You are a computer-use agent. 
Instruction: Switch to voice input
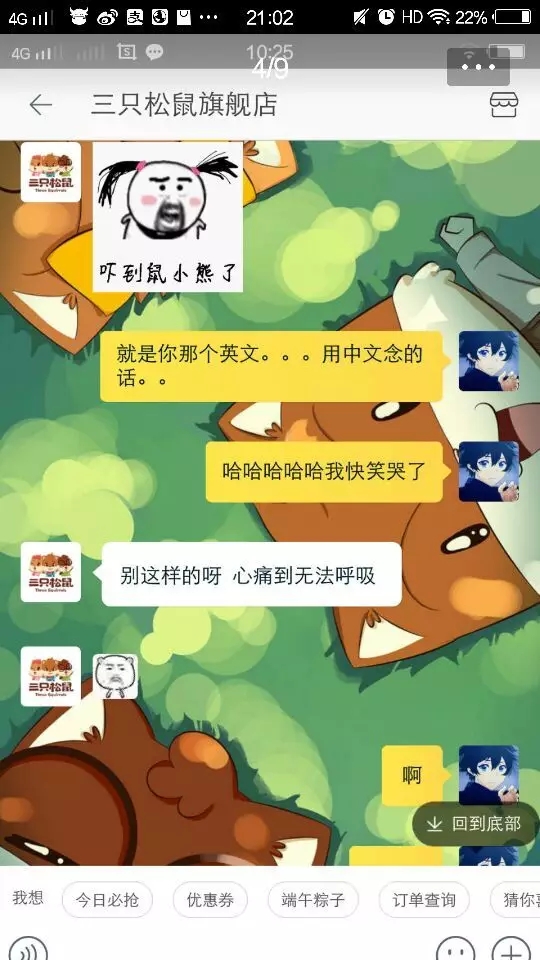28,950
